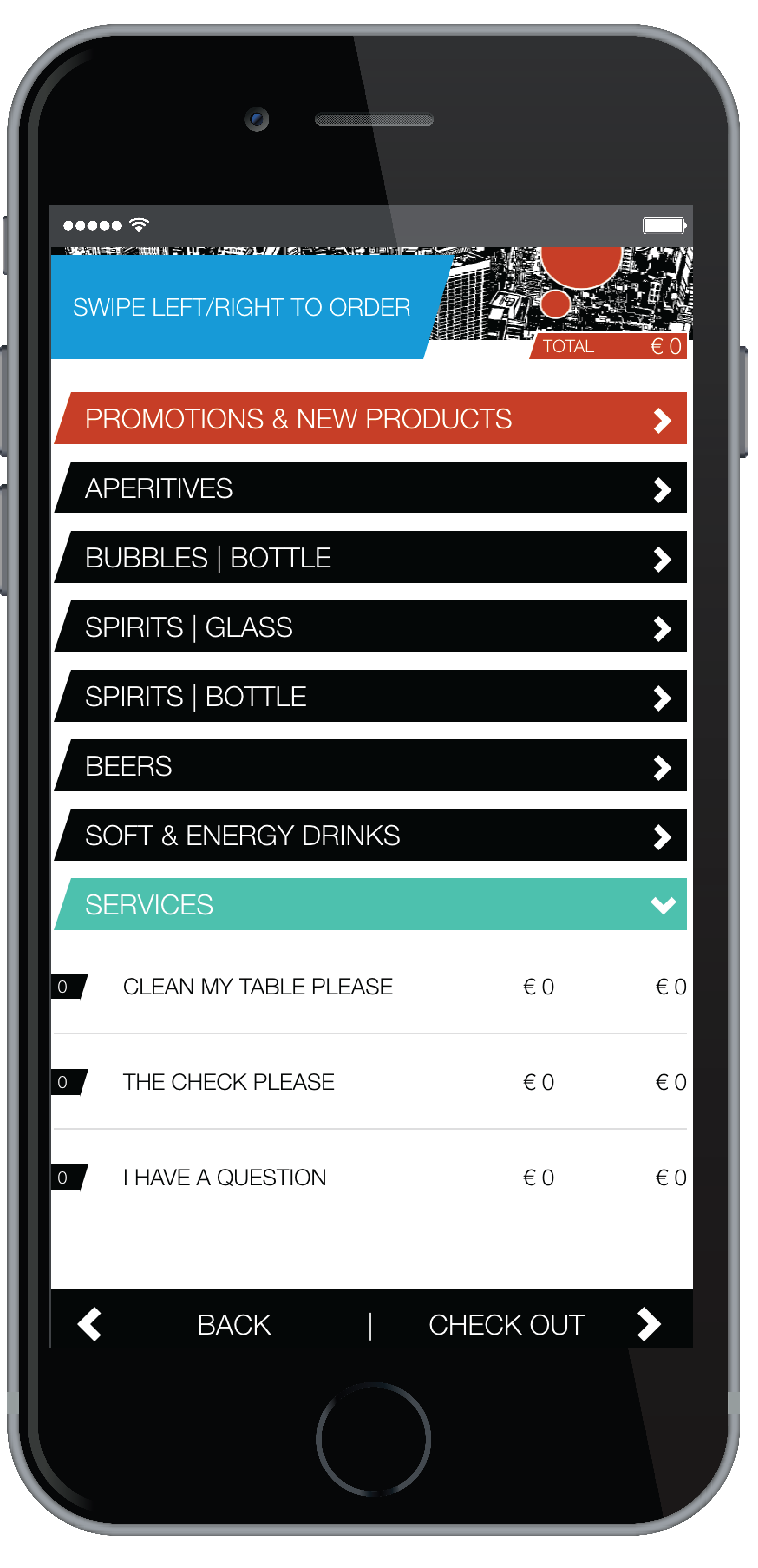Open Soft & Energy Drinks category

pos(371,835)
